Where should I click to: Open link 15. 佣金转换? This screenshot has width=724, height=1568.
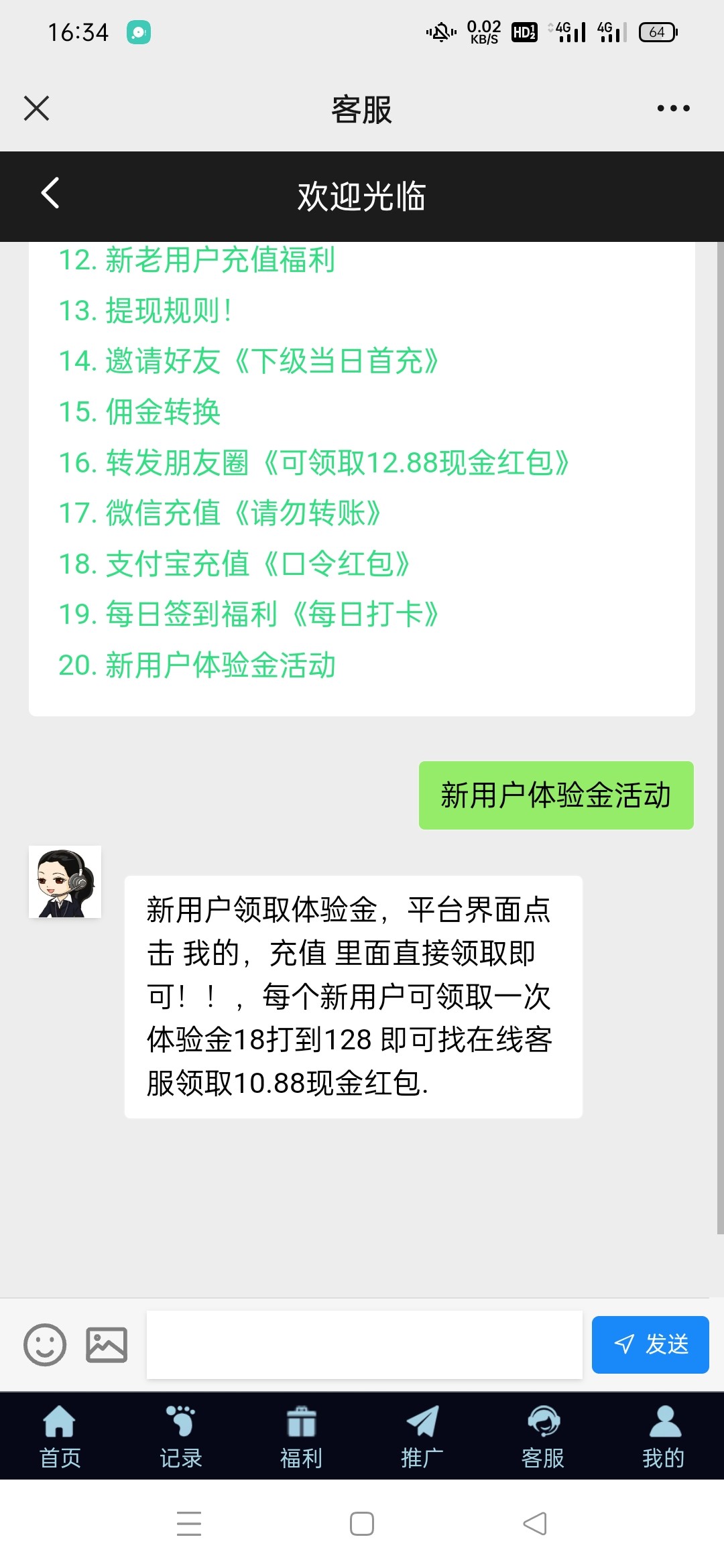pyautogui.click(x=139, y=411)
